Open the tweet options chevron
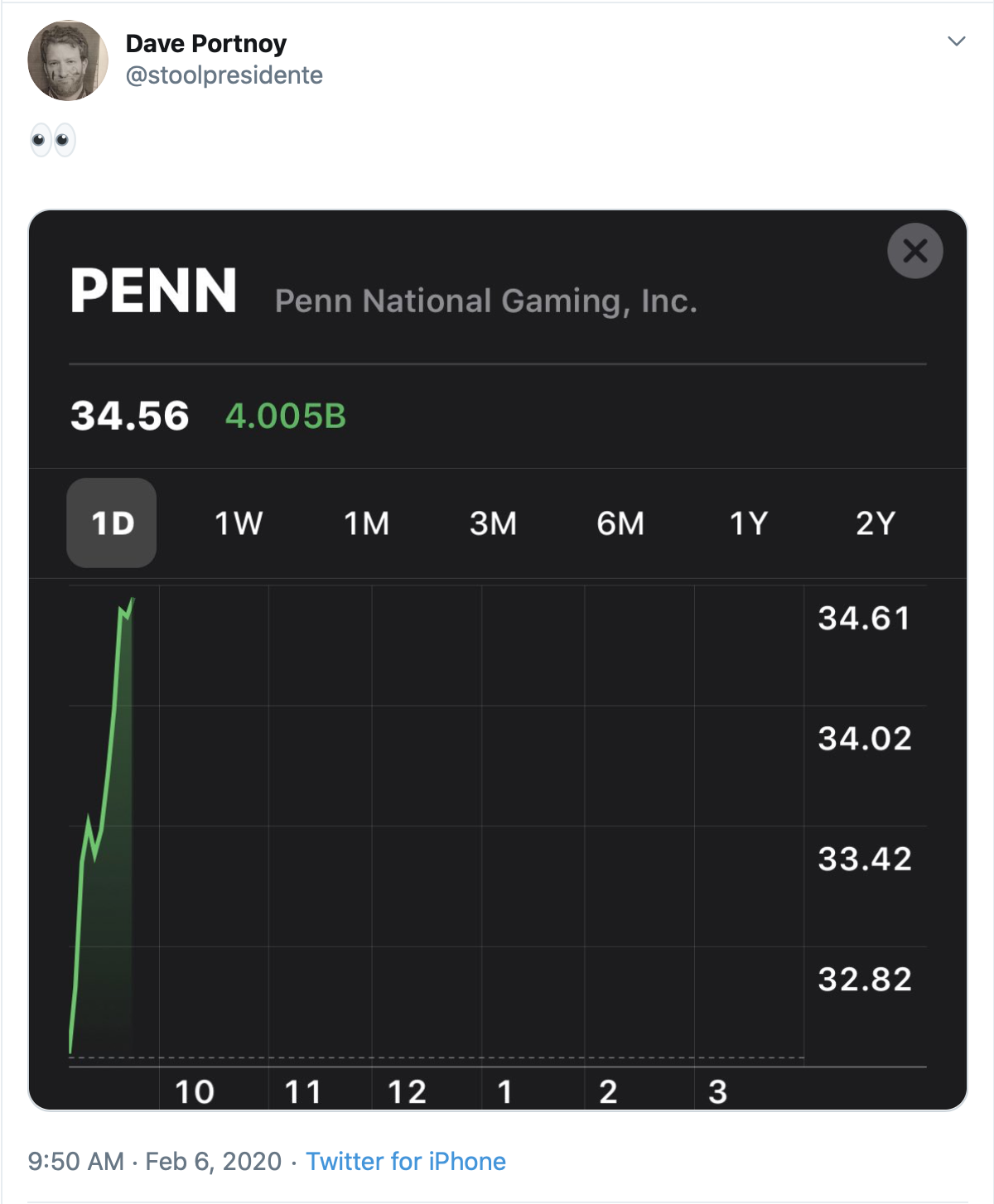 pyautogui.click(x=957, y=41)
